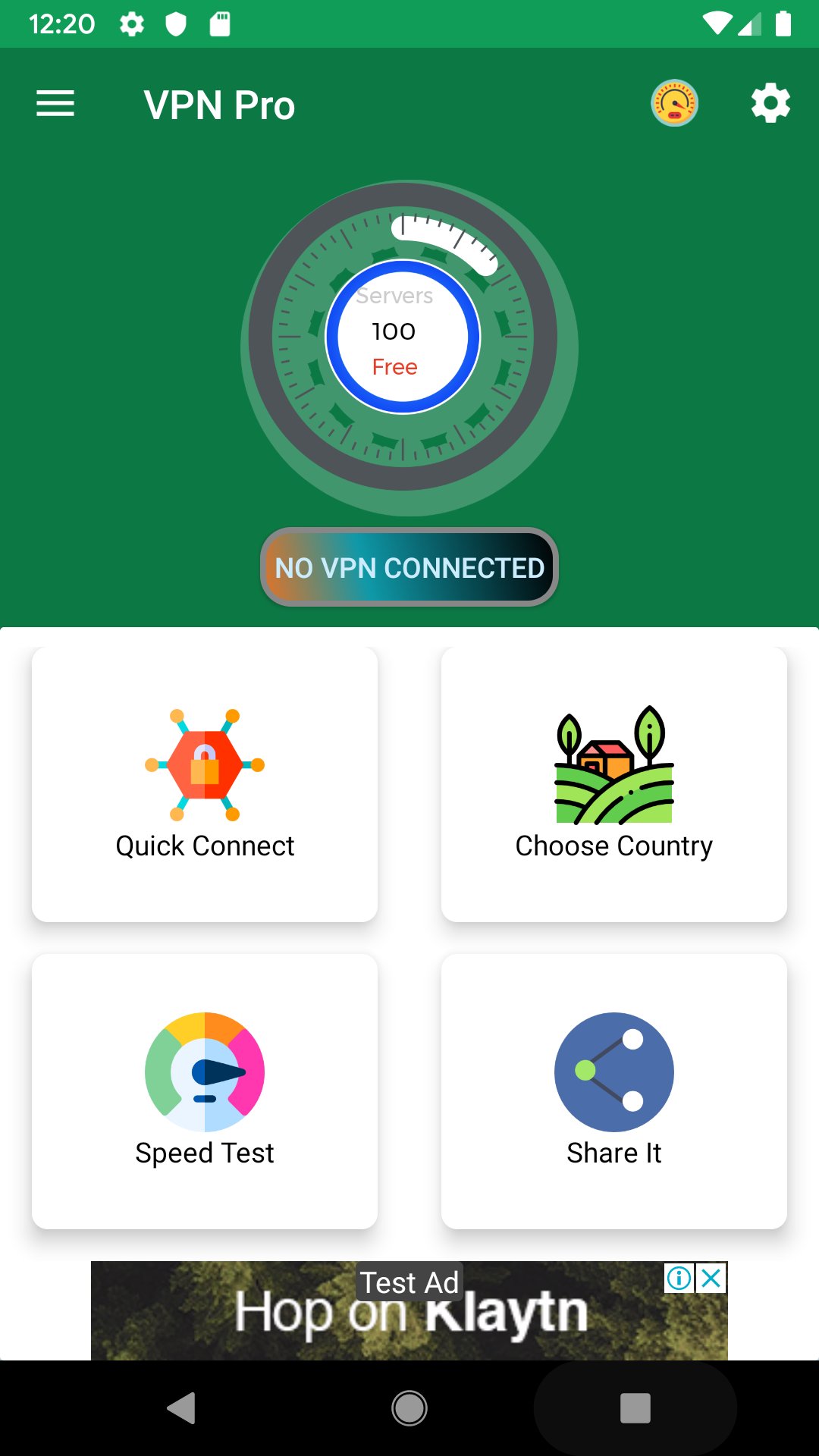This screenshot has width=819, height=1456.
Task: Select the Speed Test gauge icon
Action: (x=203, y=1072)
